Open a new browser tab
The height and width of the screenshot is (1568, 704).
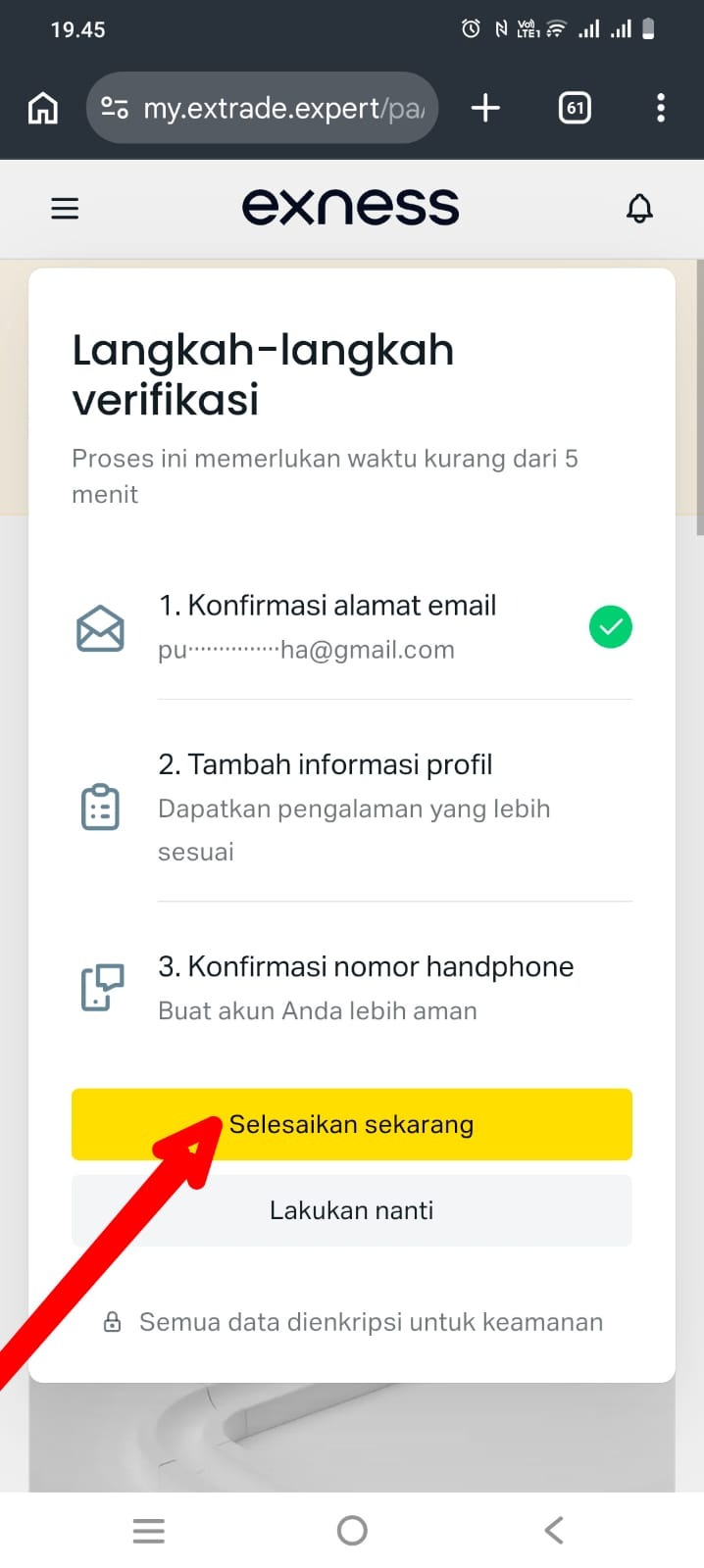485,108
